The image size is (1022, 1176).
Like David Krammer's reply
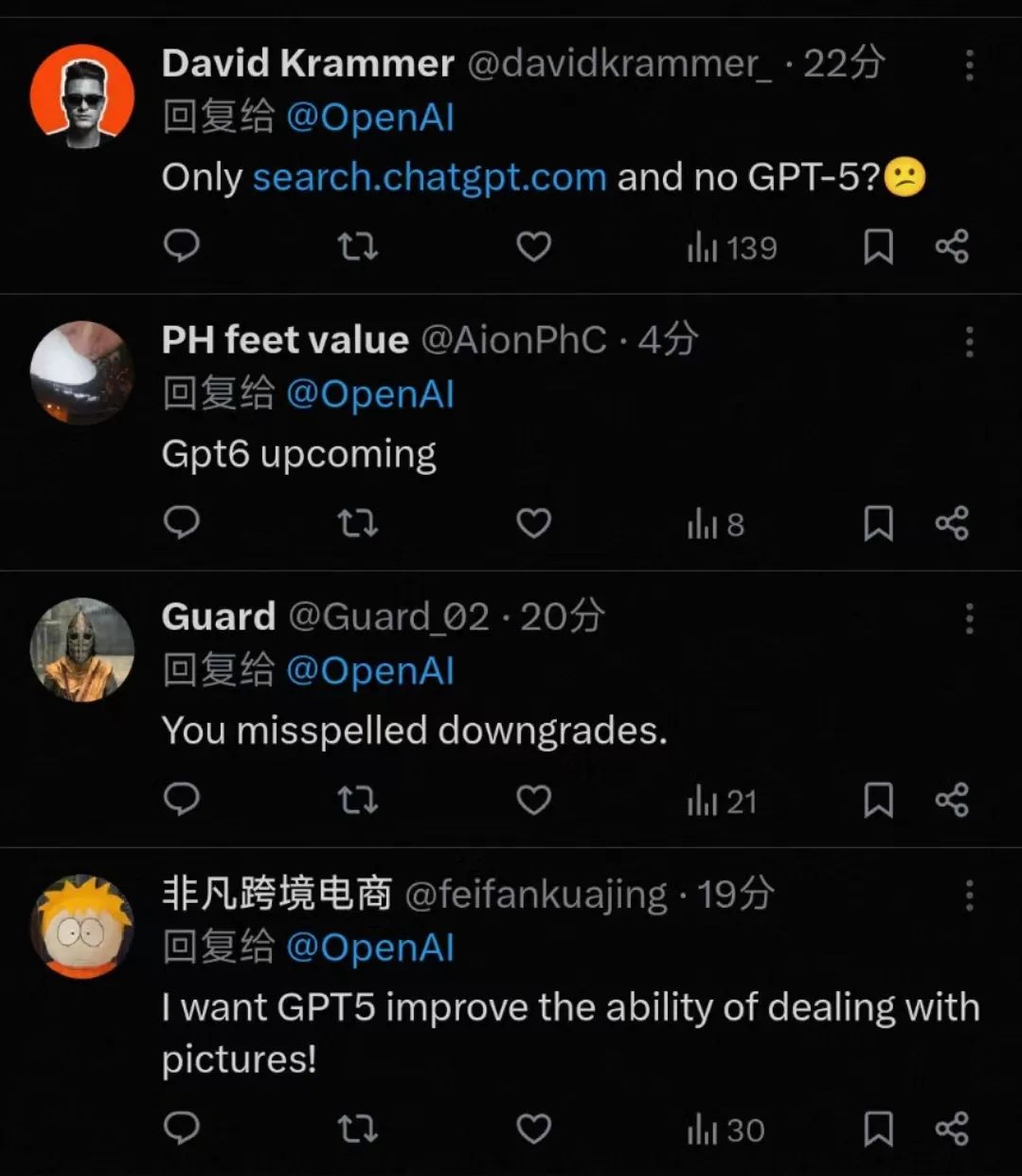click(533, 246)
